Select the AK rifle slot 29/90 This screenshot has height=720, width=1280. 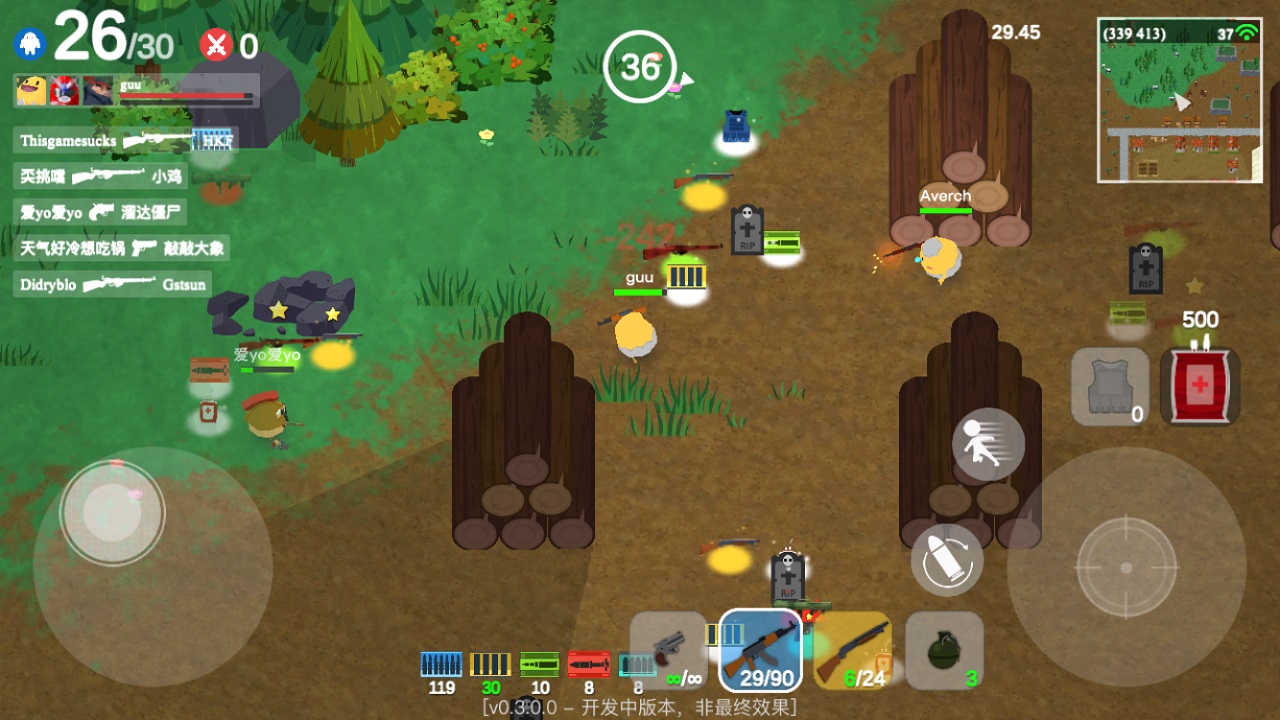pos(760,650)
